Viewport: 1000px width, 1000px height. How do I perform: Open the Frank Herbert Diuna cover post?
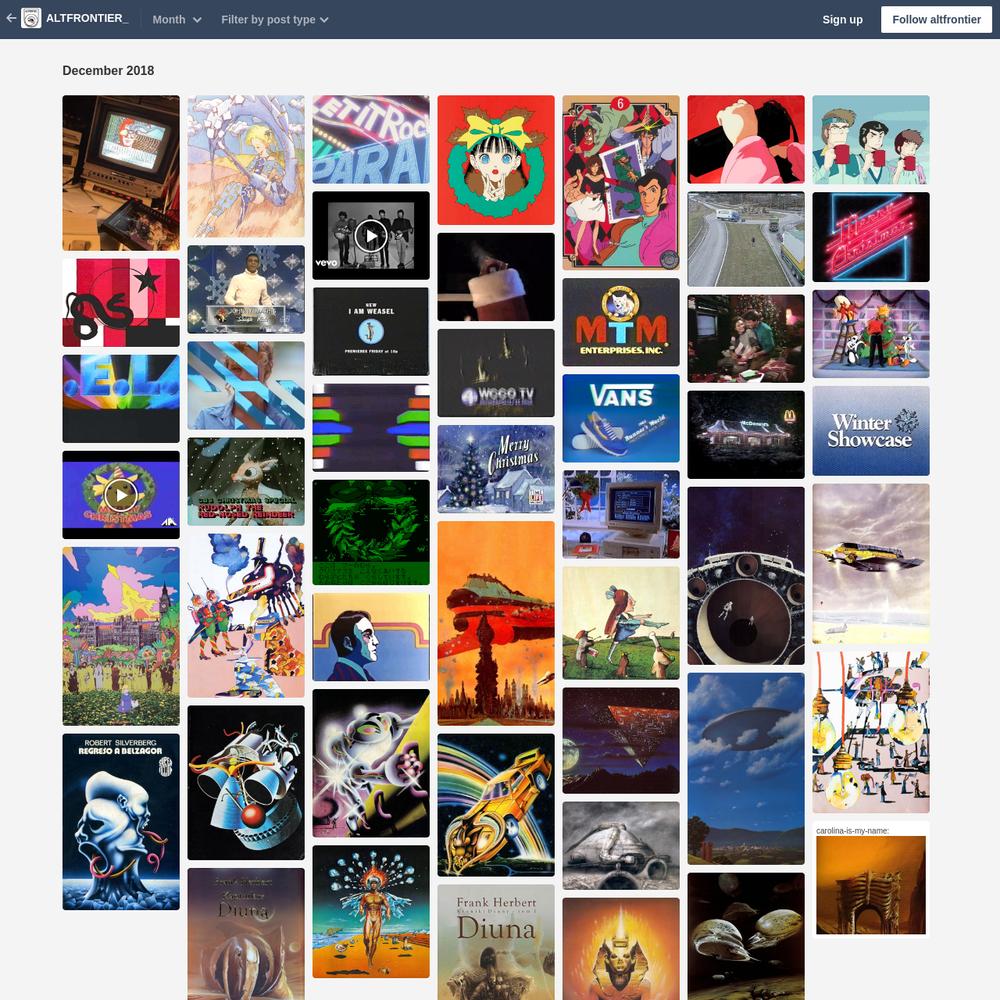coord(495,940)
